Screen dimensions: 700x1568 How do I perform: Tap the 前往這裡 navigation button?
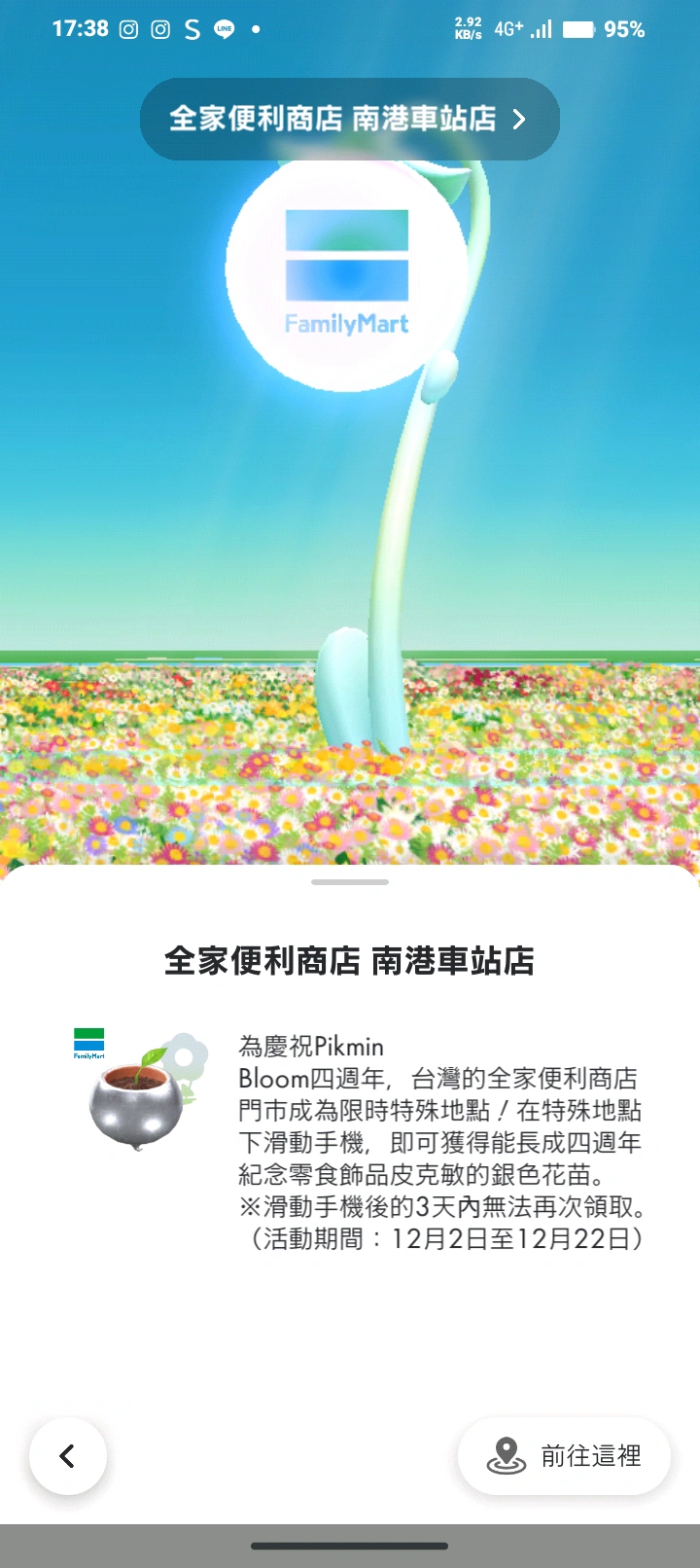point(564,1455)
